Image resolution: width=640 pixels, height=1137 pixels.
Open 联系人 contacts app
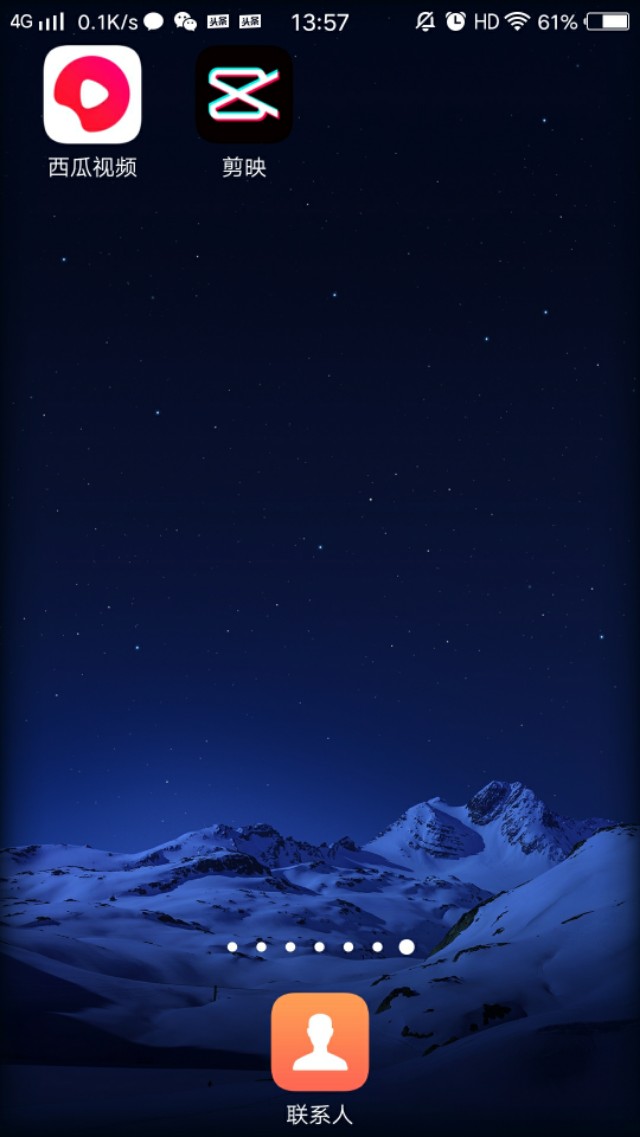point(320,1041)
